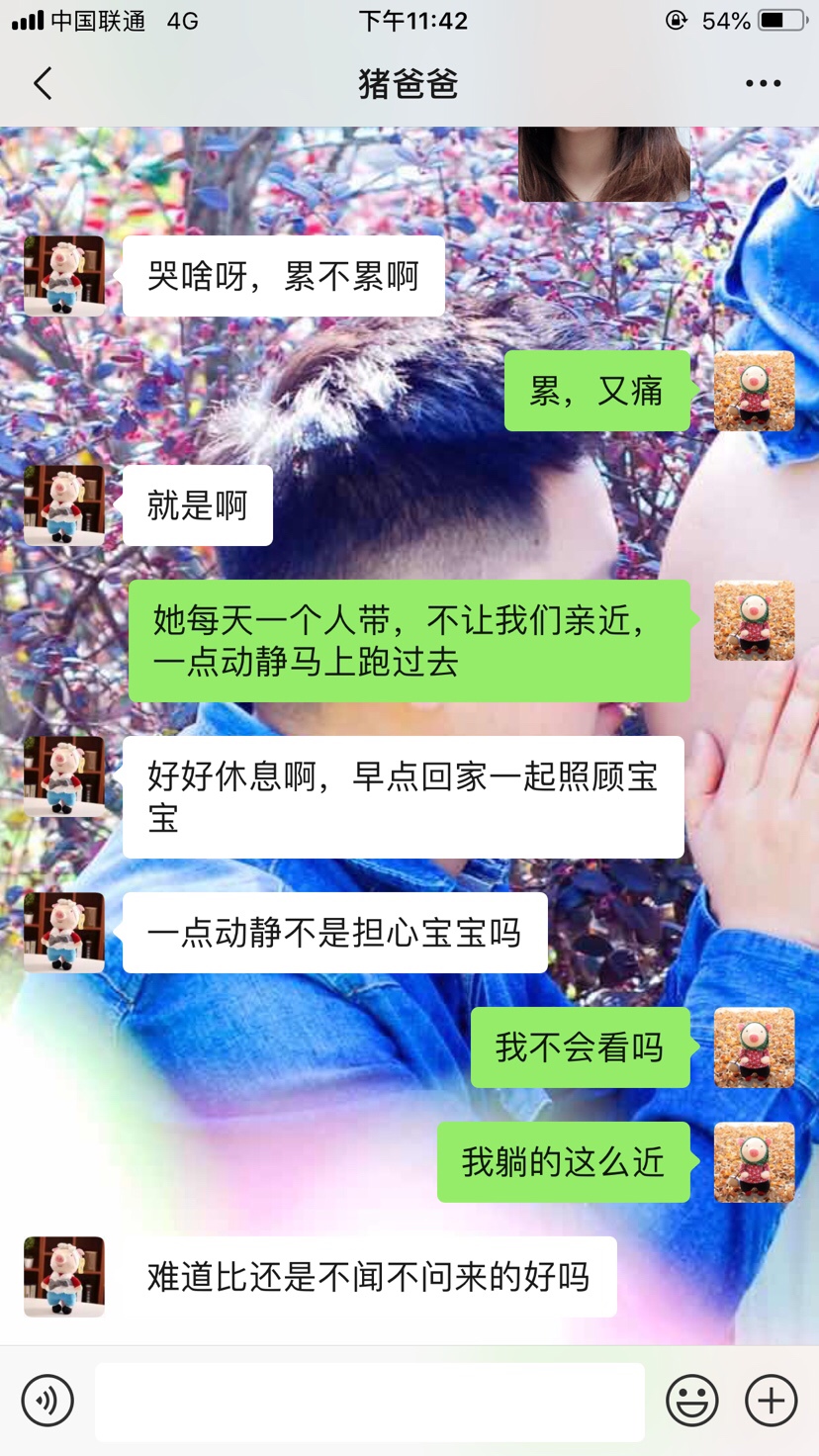Screen dimensions: 819x1456
Task: Tap the message text input field
Action: [x=369, y=1401]
